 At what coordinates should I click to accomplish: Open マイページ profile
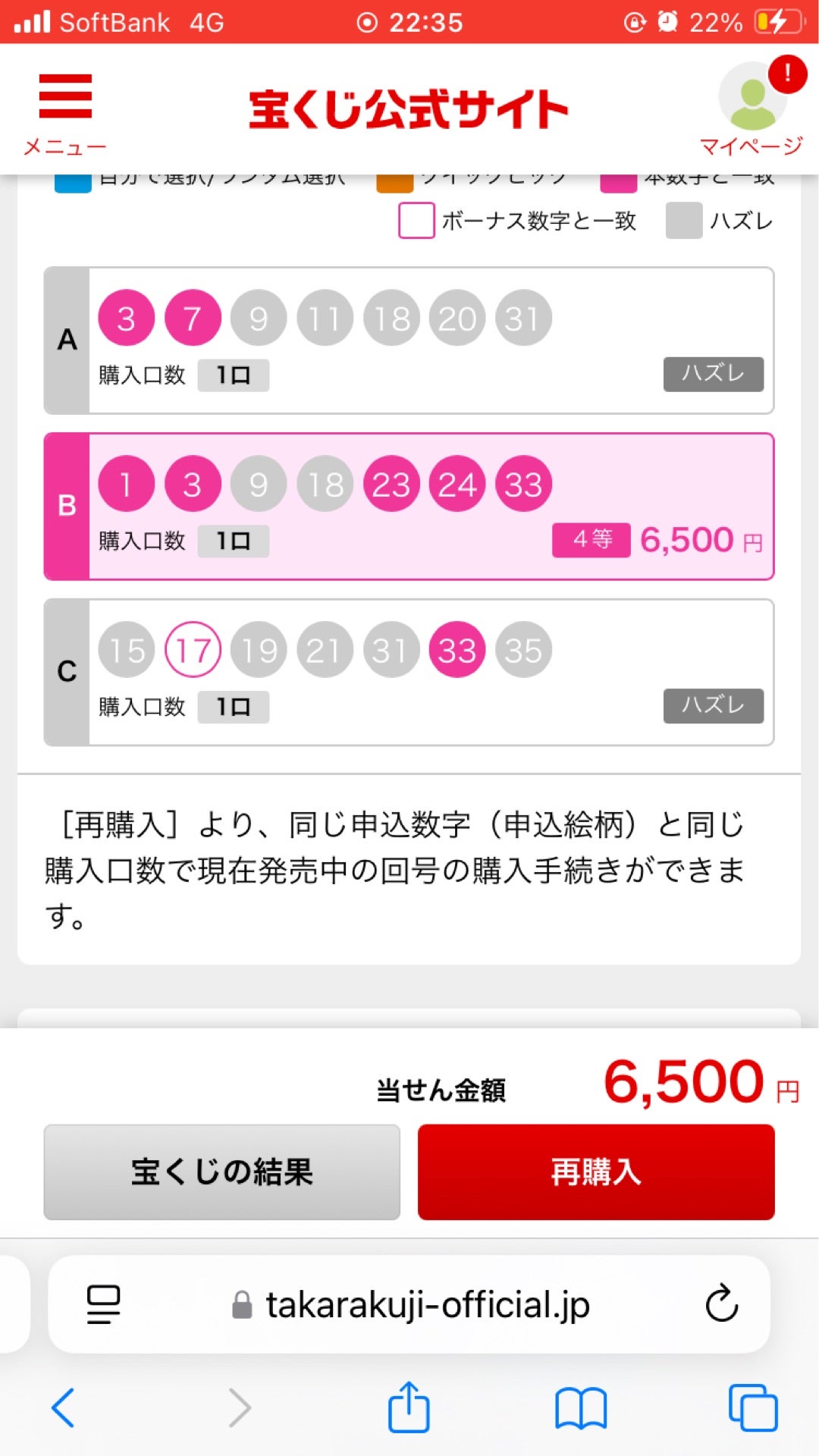752,108
